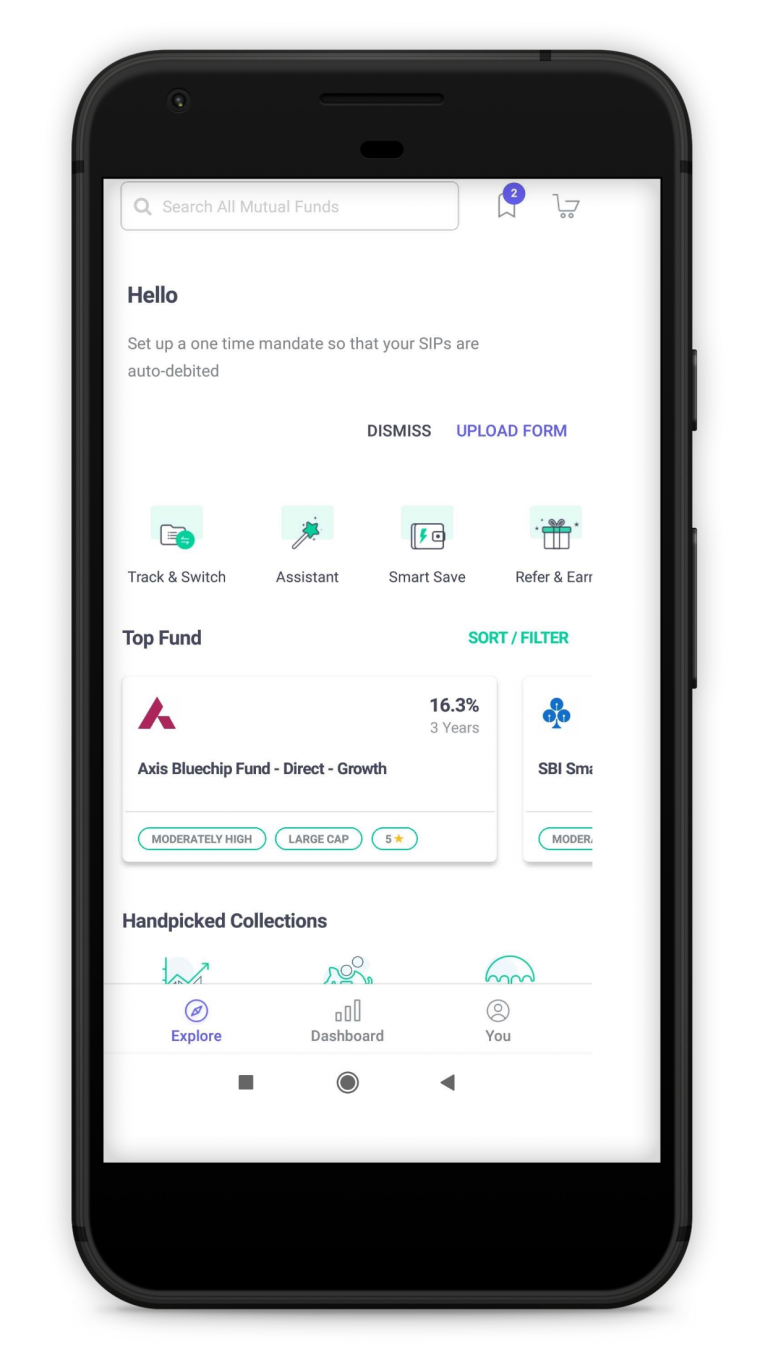This screenshot has width=768, height=1365.
Task: Tap the system home button
Action: pyautogui.click(x=347, y=1082)
